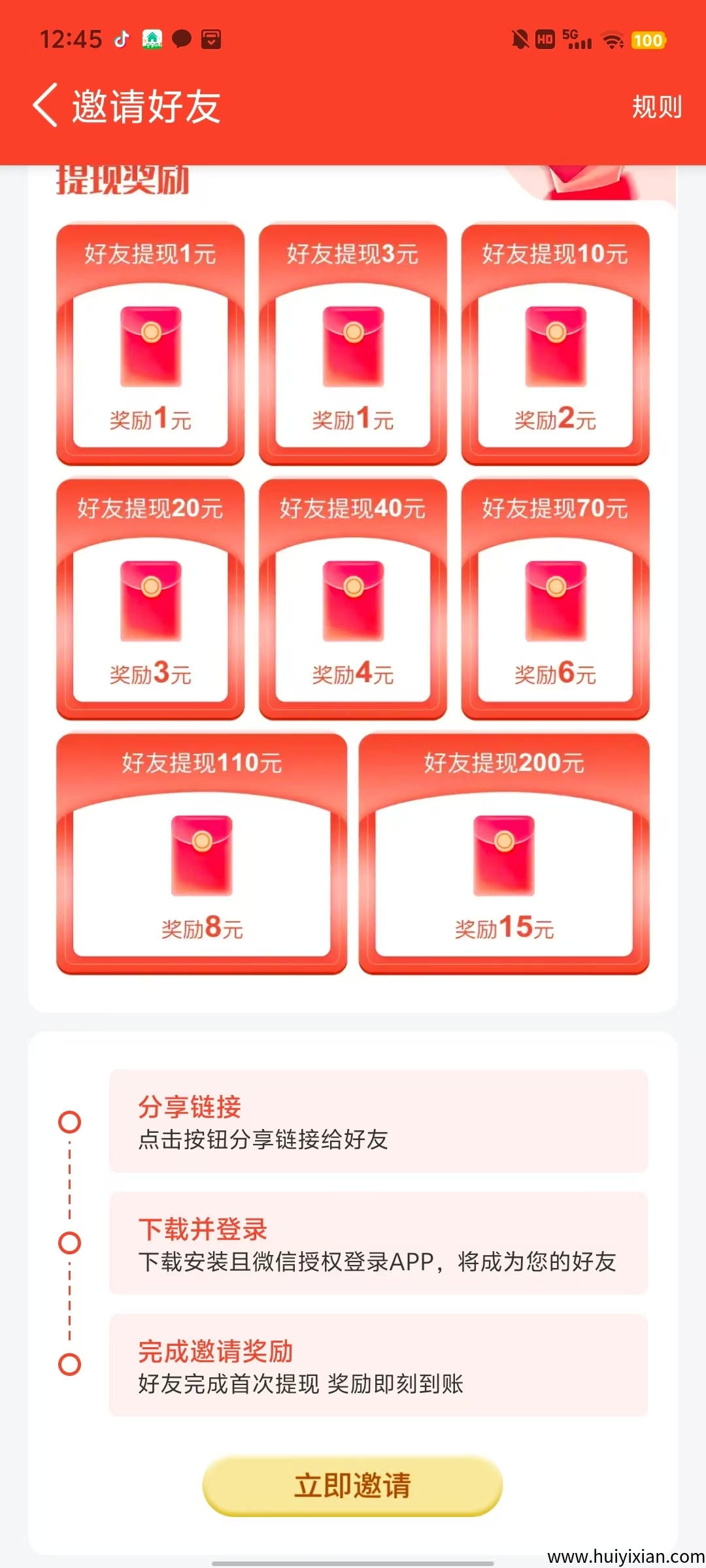The height and width of the screenshot is (1568, 706).
Task: Tap the HD indicator in the status bar
Action: (546, 41)
